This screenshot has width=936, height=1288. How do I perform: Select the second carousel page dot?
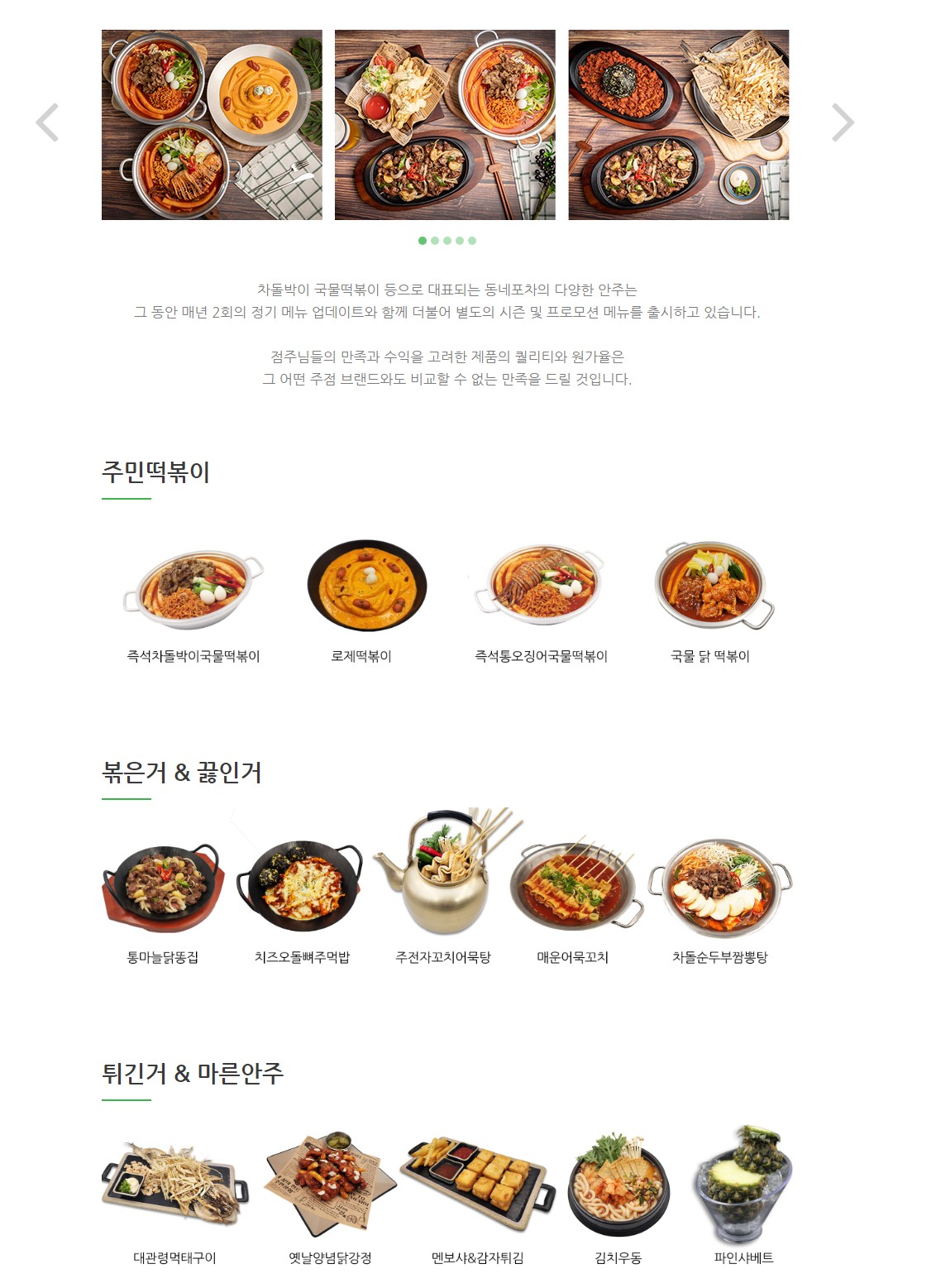435,241
